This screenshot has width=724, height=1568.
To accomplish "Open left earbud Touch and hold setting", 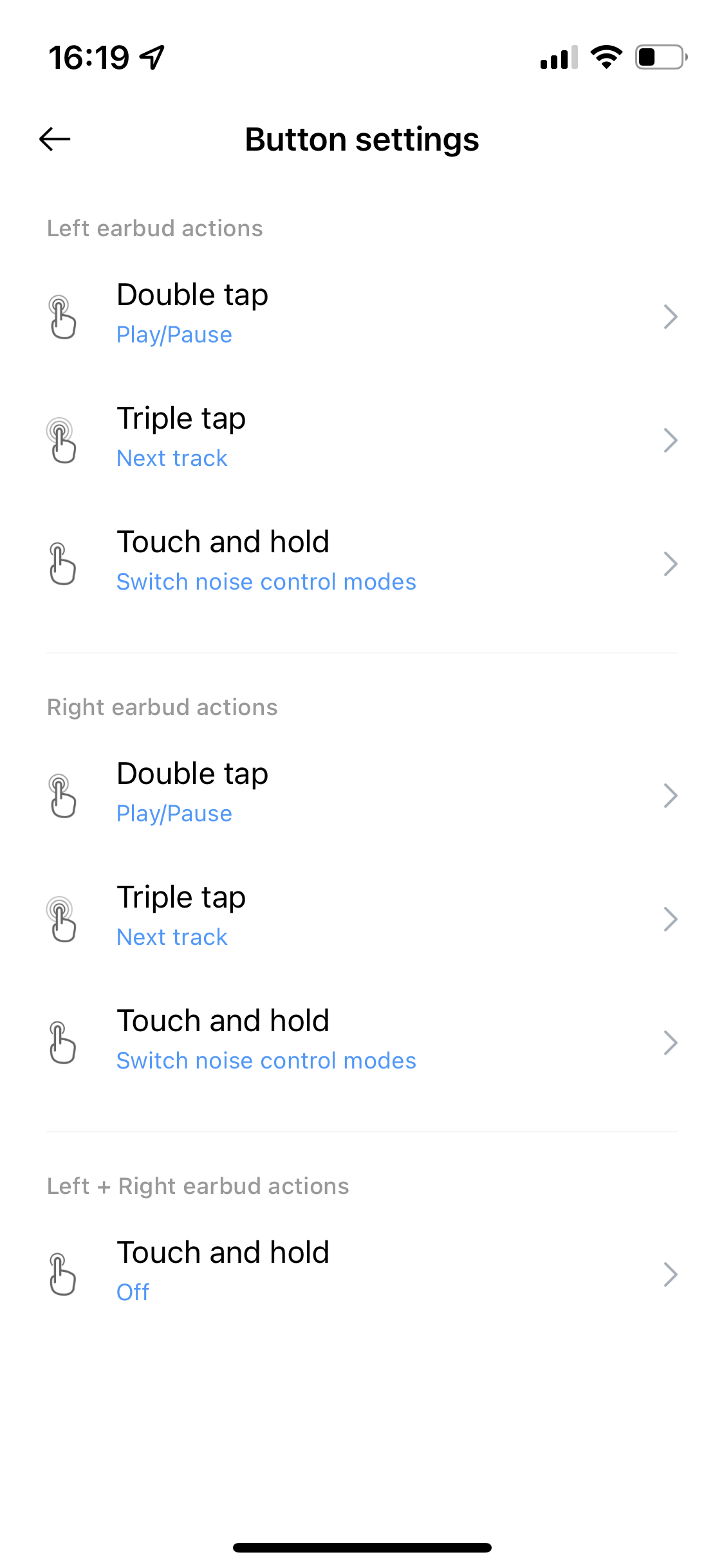I will [362, 563].
